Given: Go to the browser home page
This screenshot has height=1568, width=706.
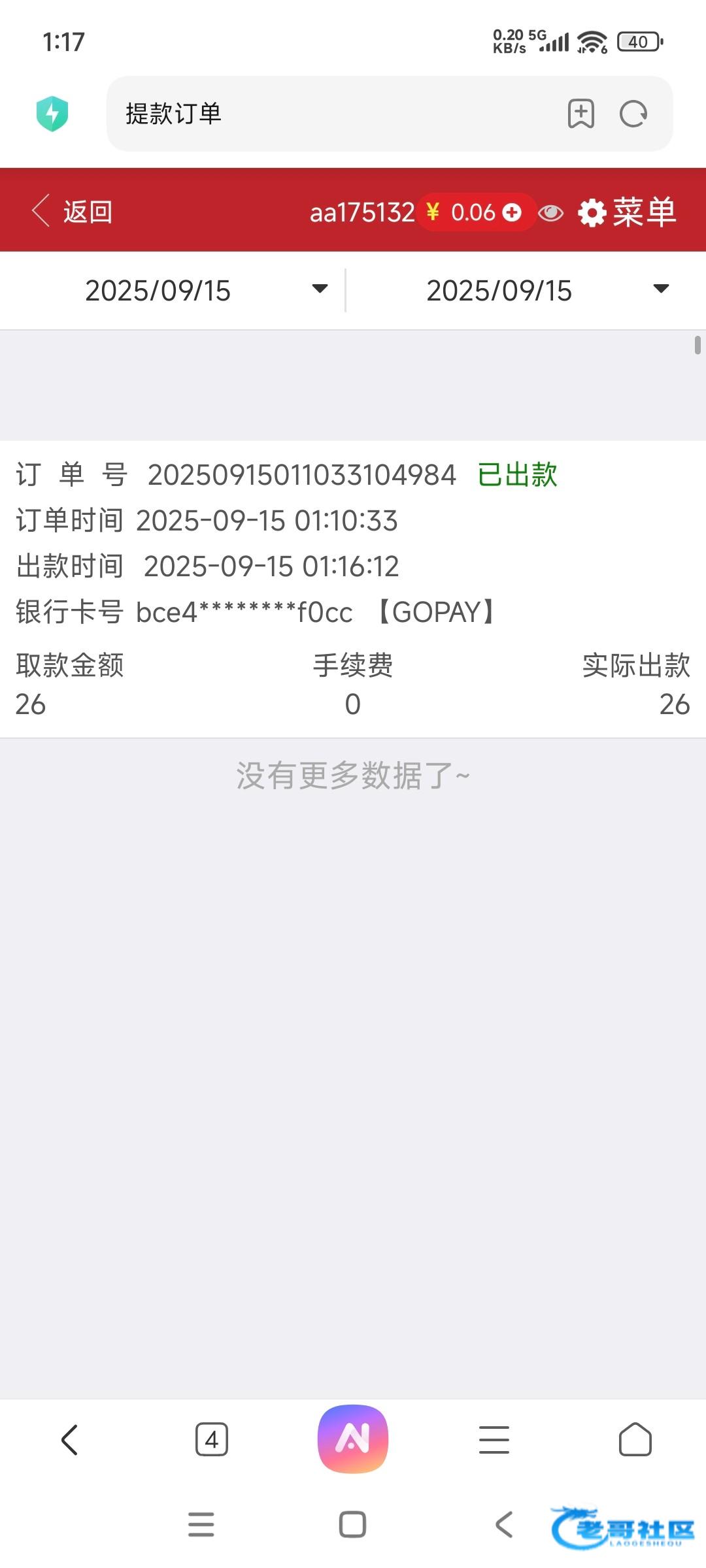Looking at the screenshot, I should (635, 1439).
